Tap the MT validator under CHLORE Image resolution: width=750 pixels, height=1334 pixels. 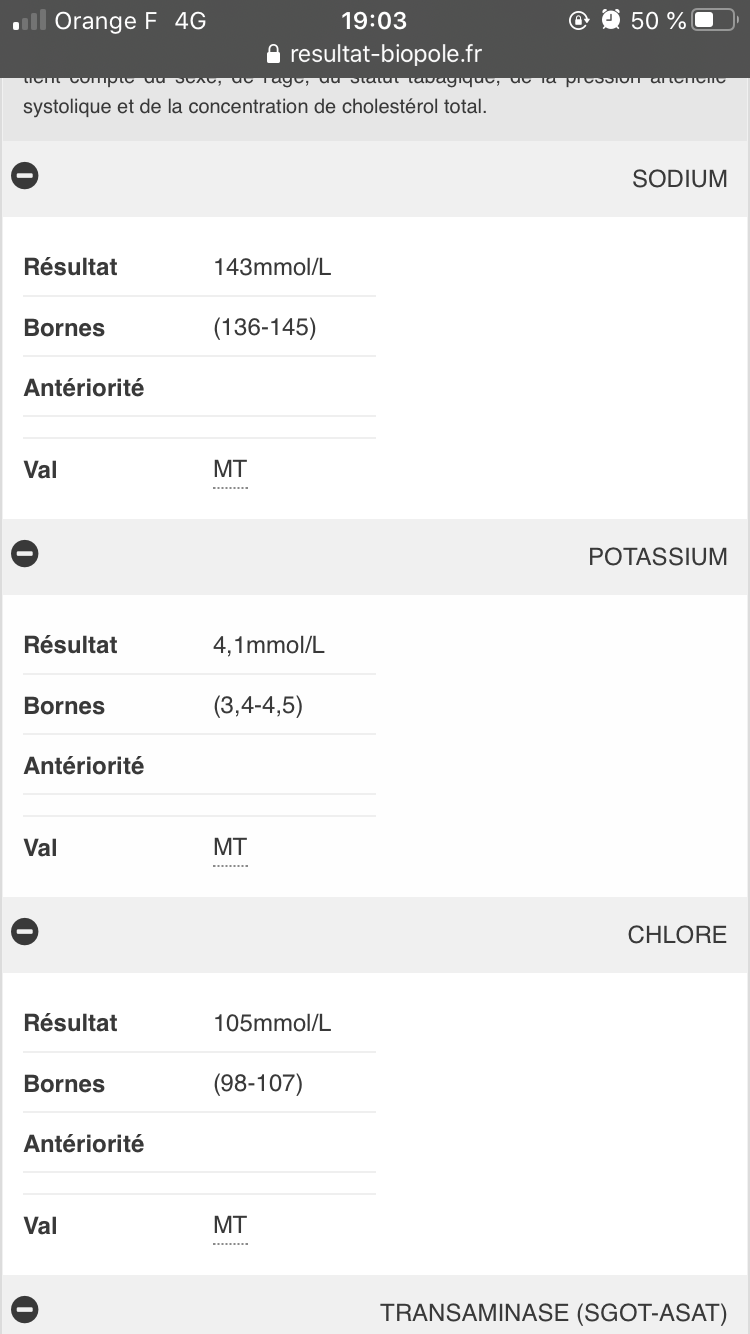[x=230, y=1226]
